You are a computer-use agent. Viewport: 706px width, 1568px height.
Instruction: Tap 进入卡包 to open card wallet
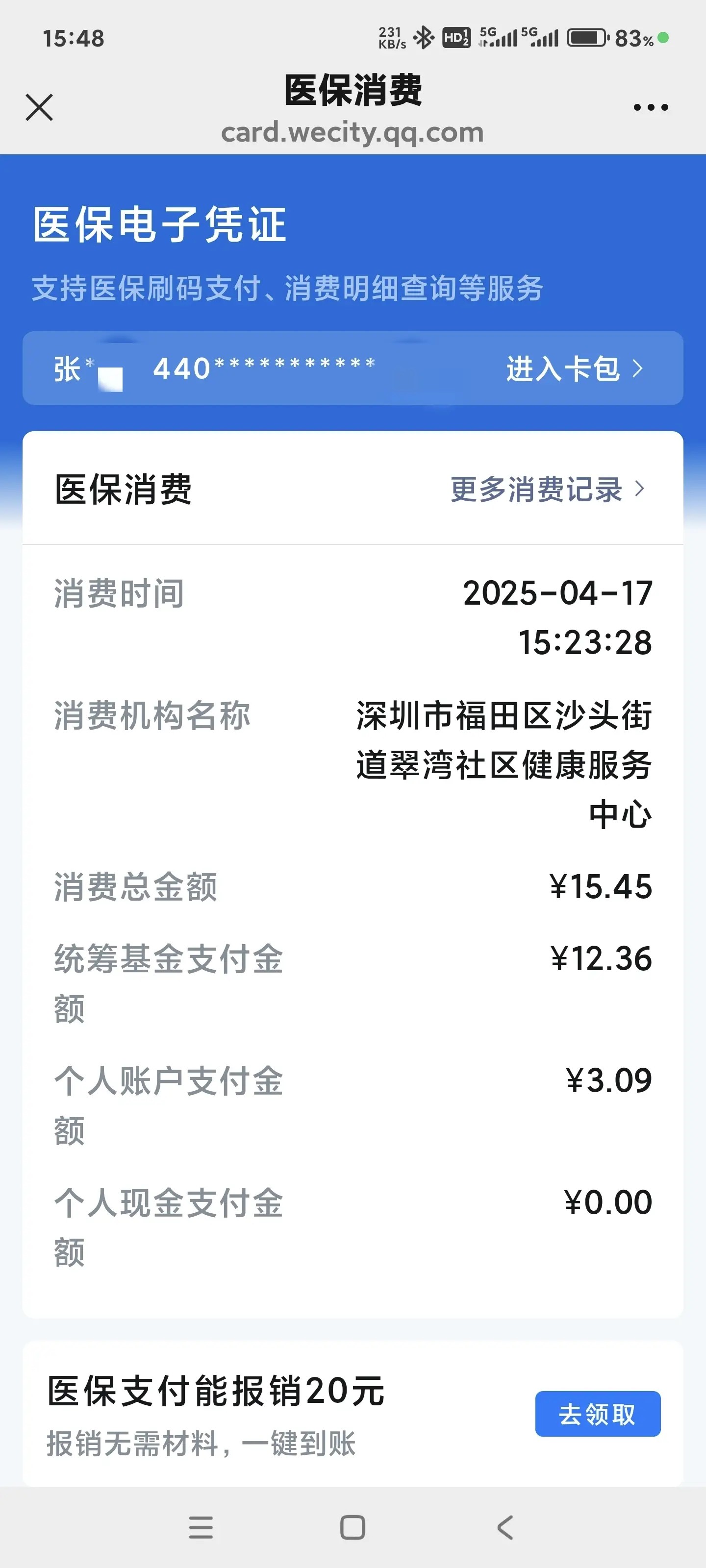pyautogui.click(x=574, y=369)
